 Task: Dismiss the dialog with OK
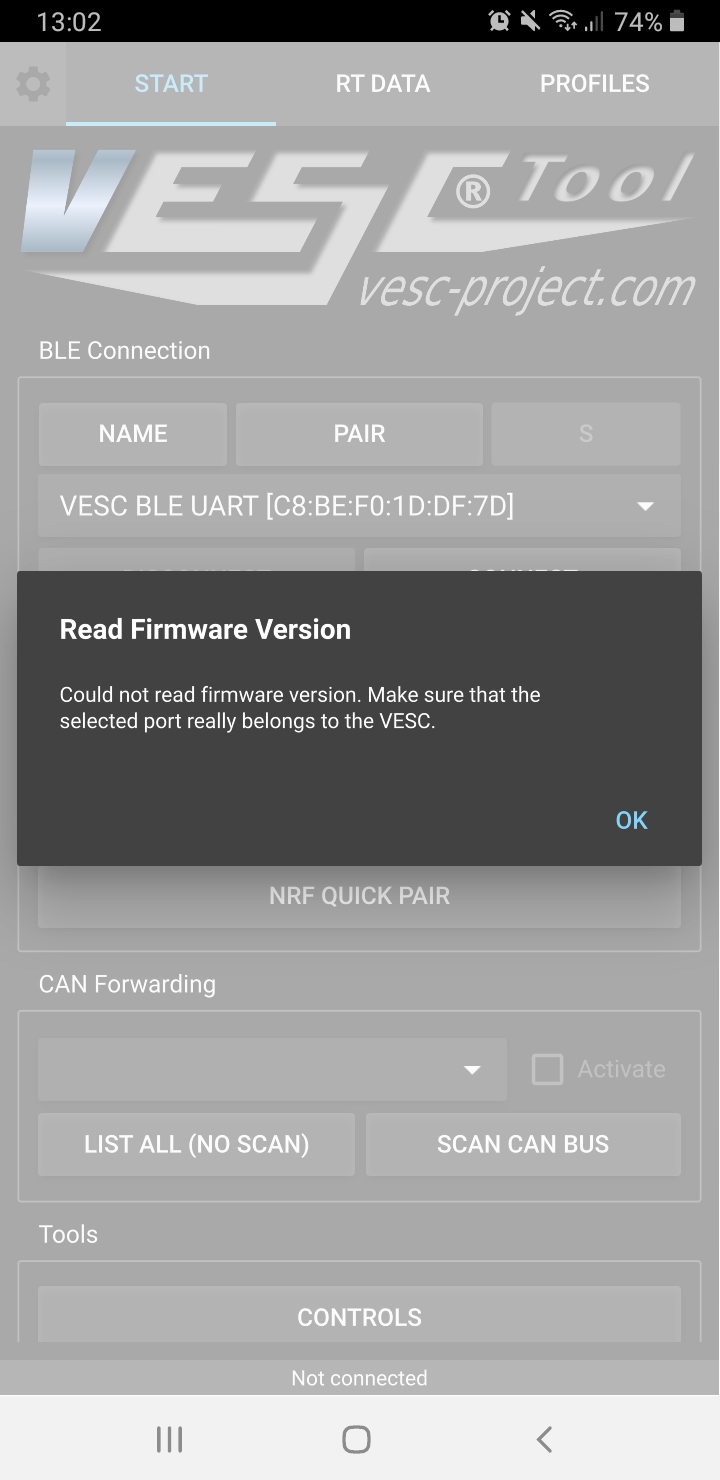pos(631,820)
